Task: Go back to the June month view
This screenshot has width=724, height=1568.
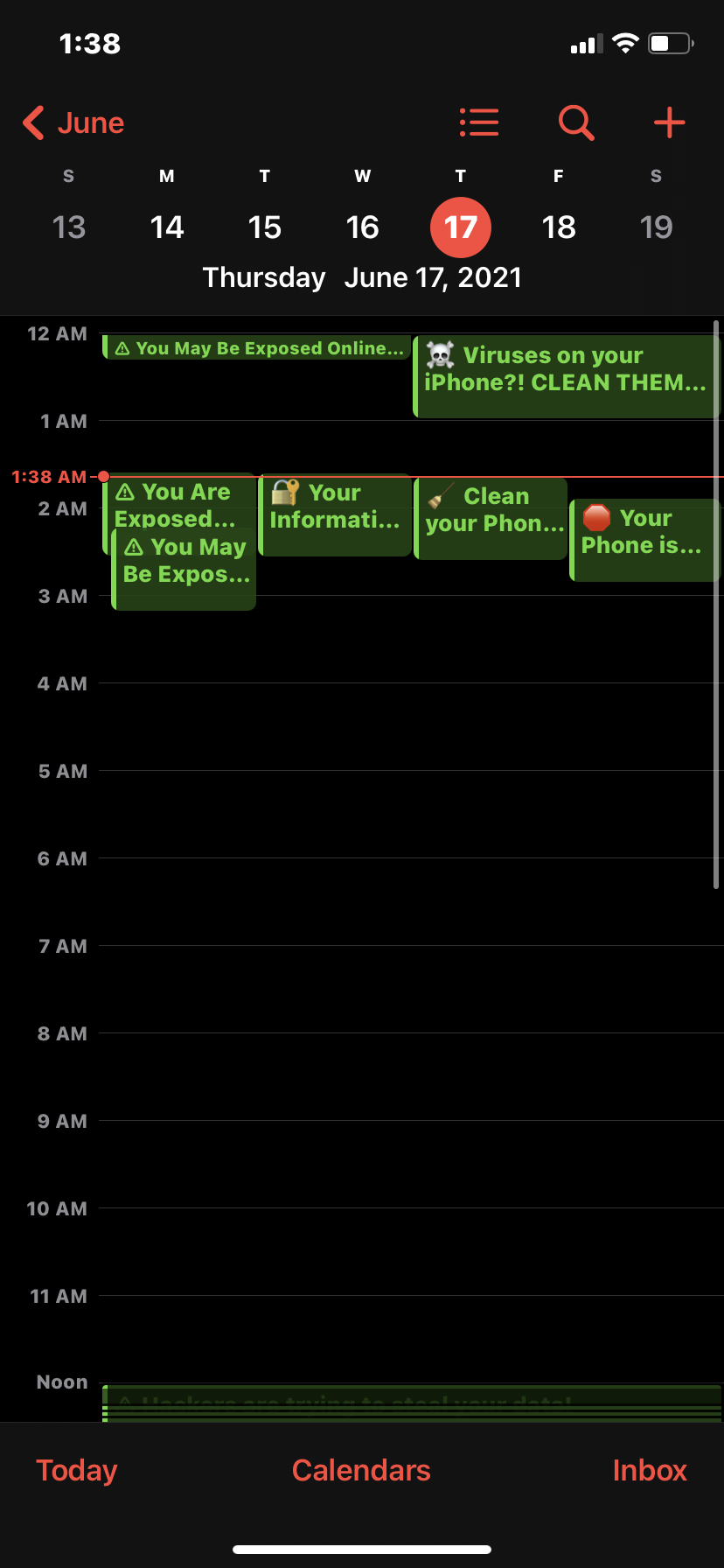Action: [74, 123]
